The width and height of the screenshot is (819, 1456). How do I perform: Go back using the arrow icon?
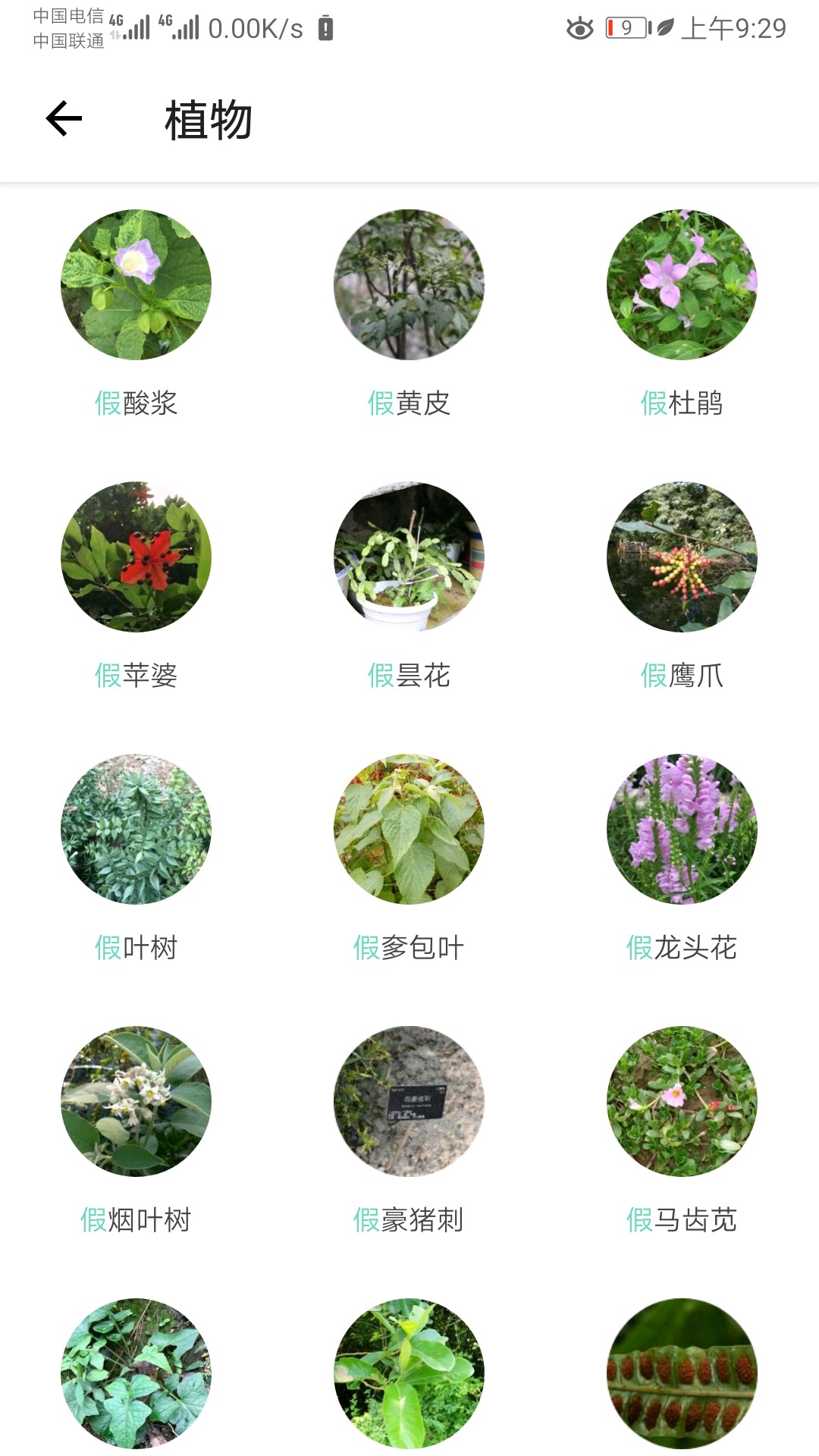(64, 119)
